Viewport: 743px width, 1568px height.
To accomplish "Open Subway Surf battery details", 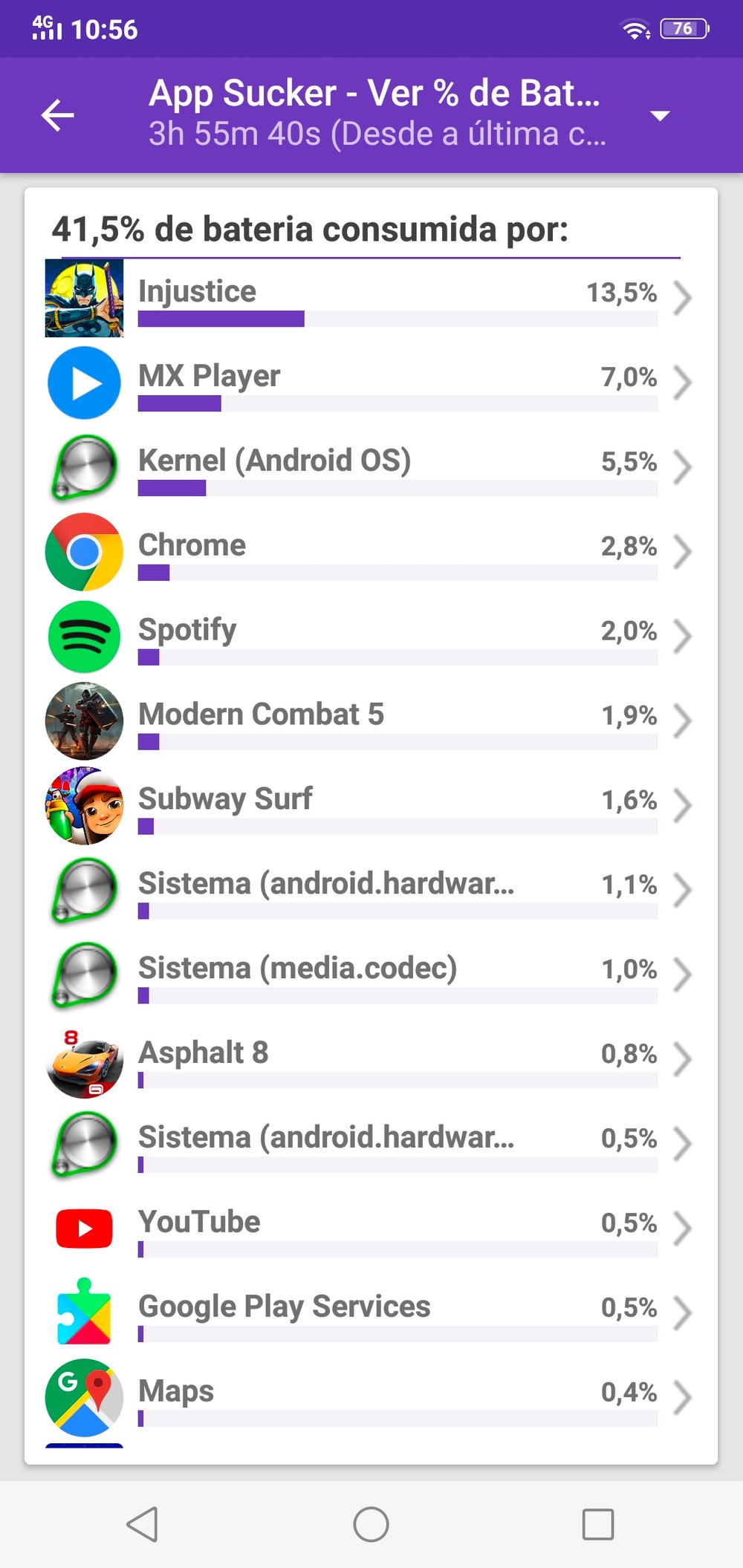I will click(x=371, y=805).
